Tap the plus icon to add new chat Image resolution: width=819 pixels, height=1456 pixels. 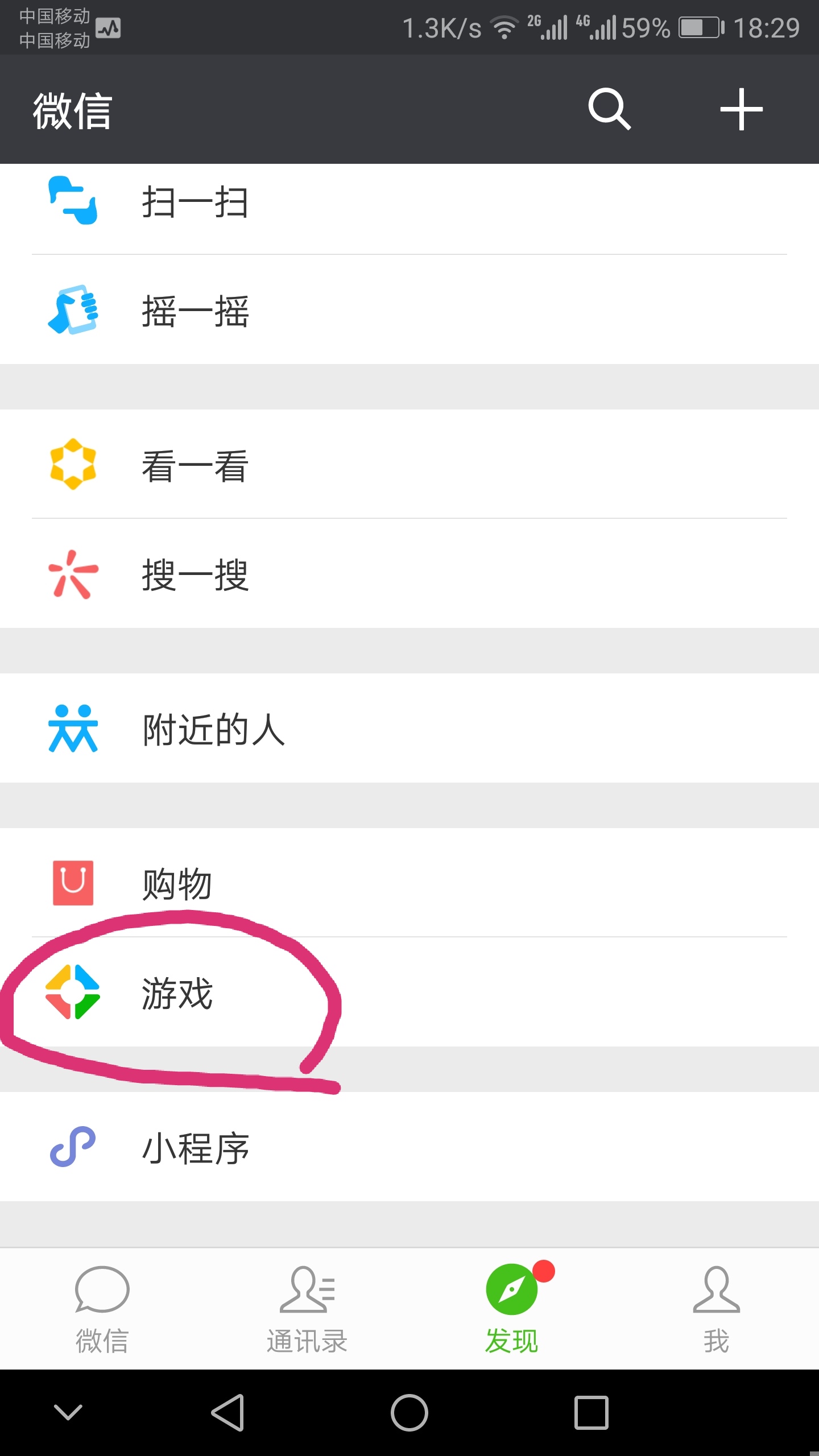coord(742,110)
